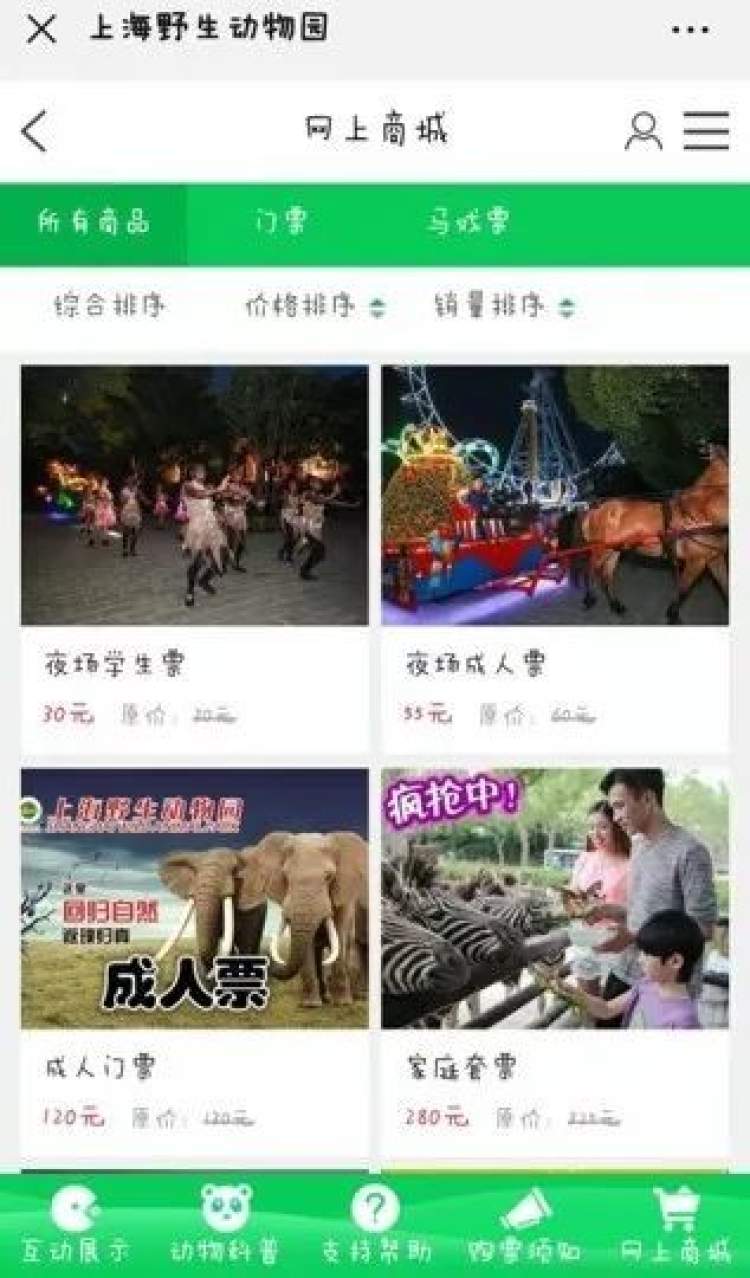Go back from 网上商城
This screenshot has height=1278, width=750.
coord(35,131)
